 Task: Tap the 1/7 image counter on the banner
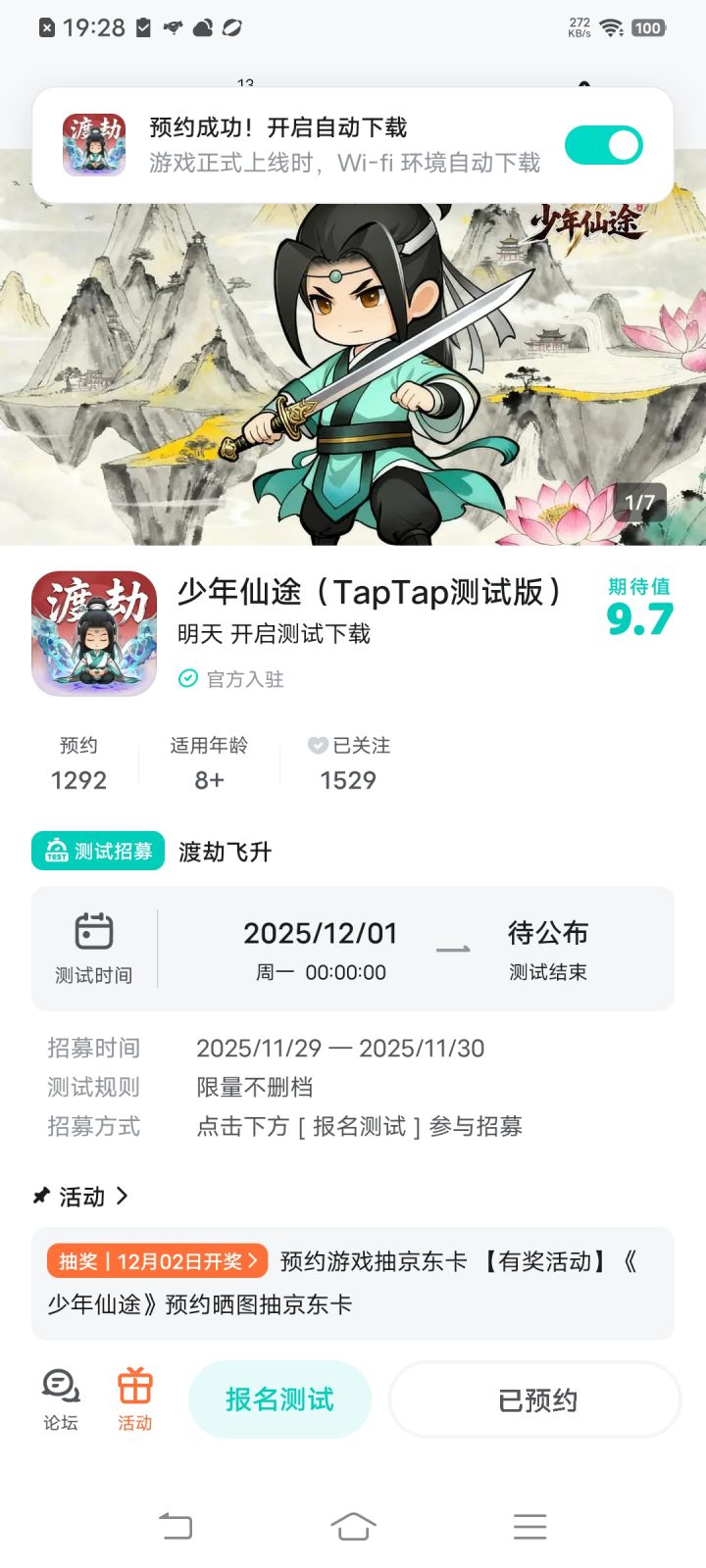(640, 502)
